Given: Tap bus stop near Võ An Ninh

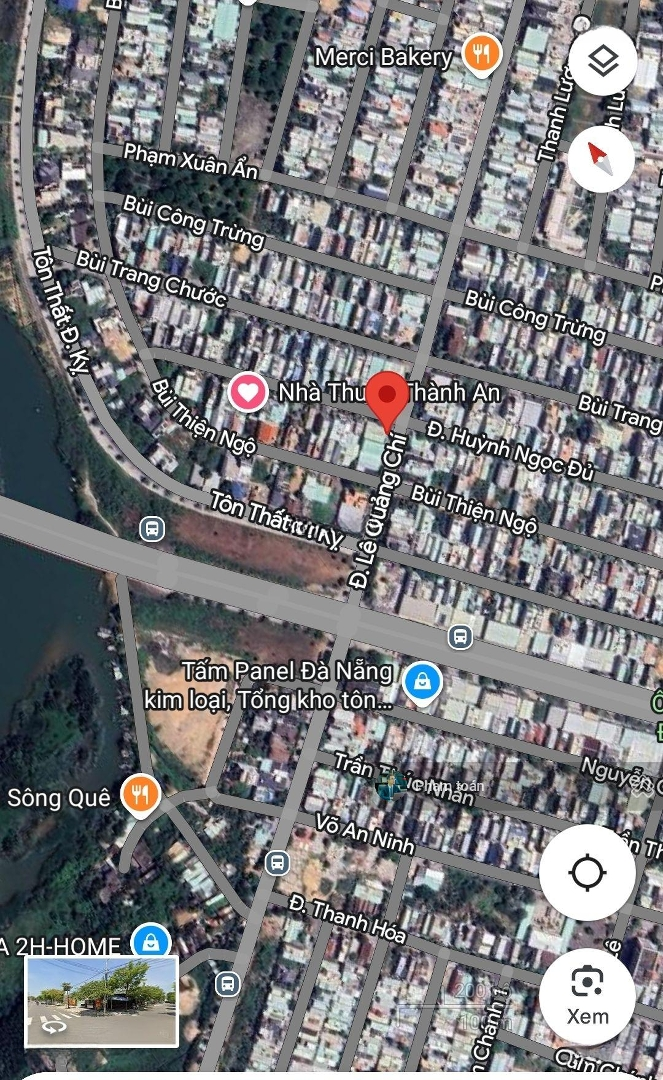Looking at the screenshot, I should click(x=278, y=862).
